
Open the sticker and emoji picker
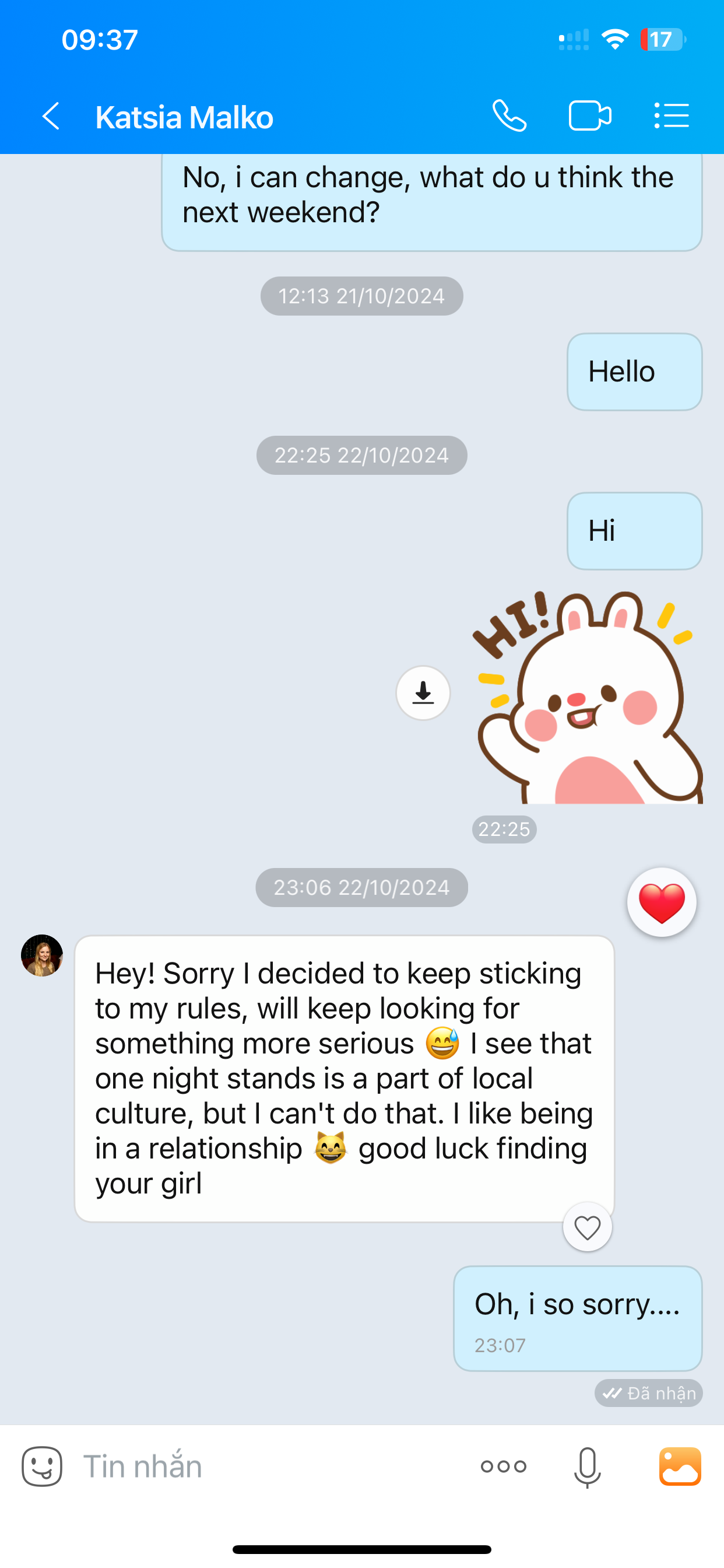tap(42, 1466)
